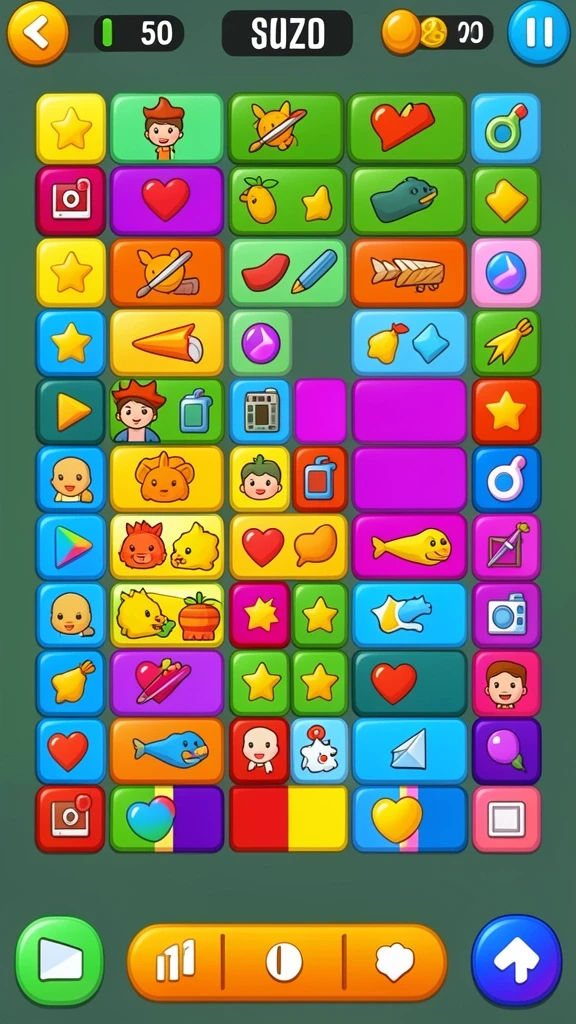Pick the blue whale on orange tile
The height and width of the screenshot is (1024, 576).
[167, 750]
